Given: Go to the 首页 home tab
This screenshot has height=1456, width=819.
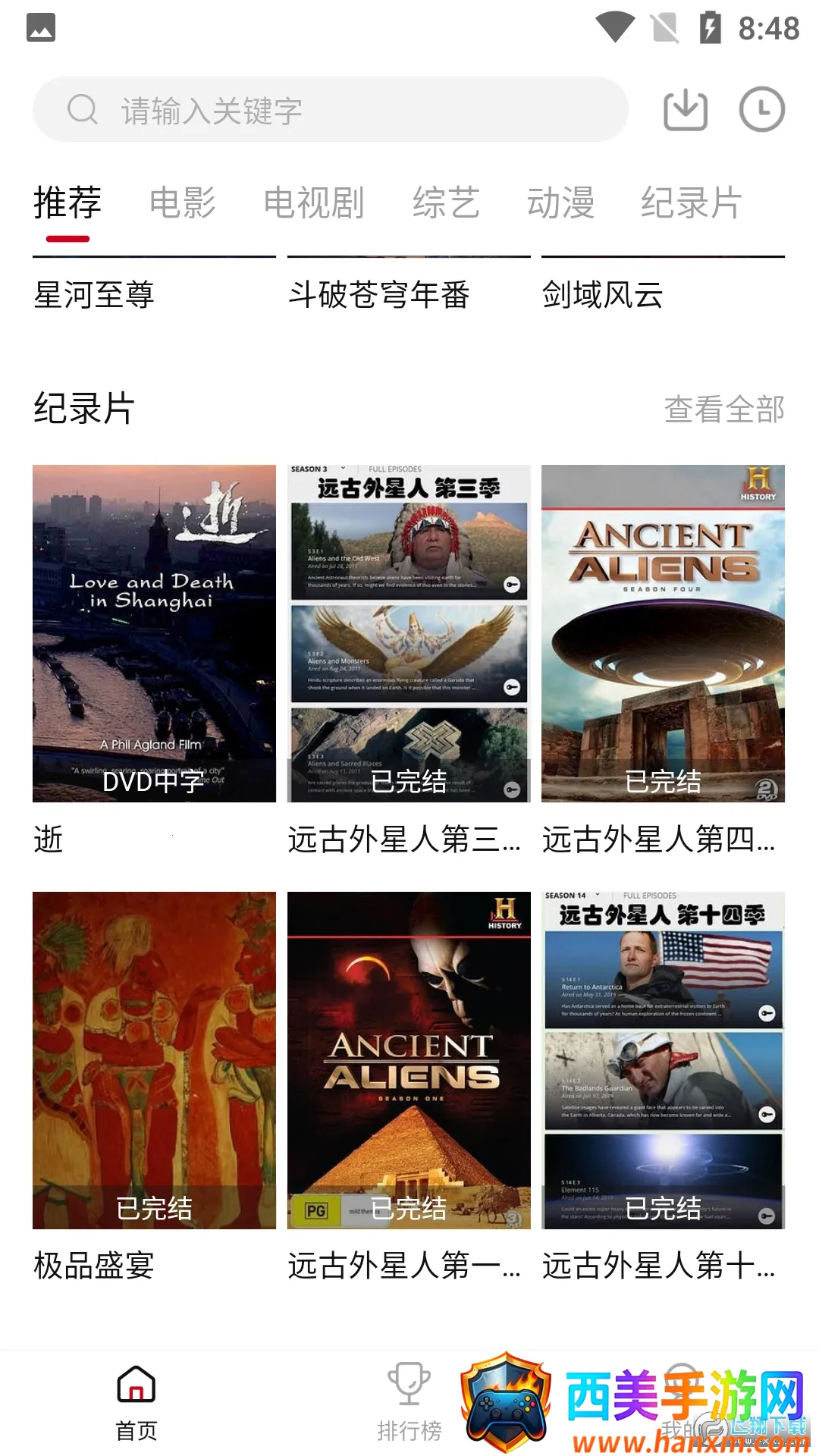Looking at the screenshot, I should coord(136,1403).
